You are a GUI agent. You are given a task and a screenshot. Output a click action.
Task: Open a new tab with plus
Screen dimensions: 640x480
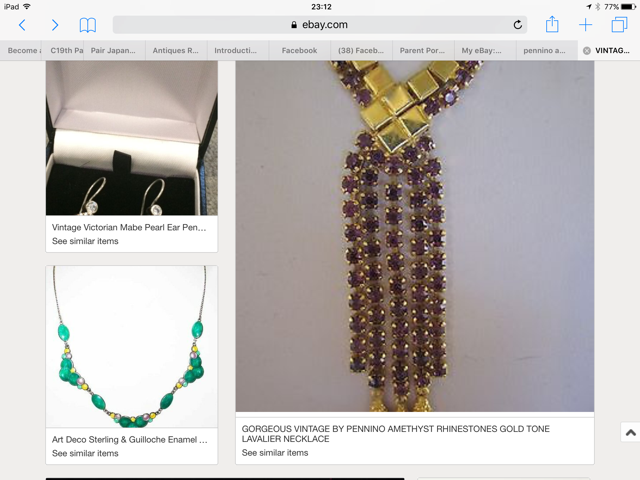[586, 25]
